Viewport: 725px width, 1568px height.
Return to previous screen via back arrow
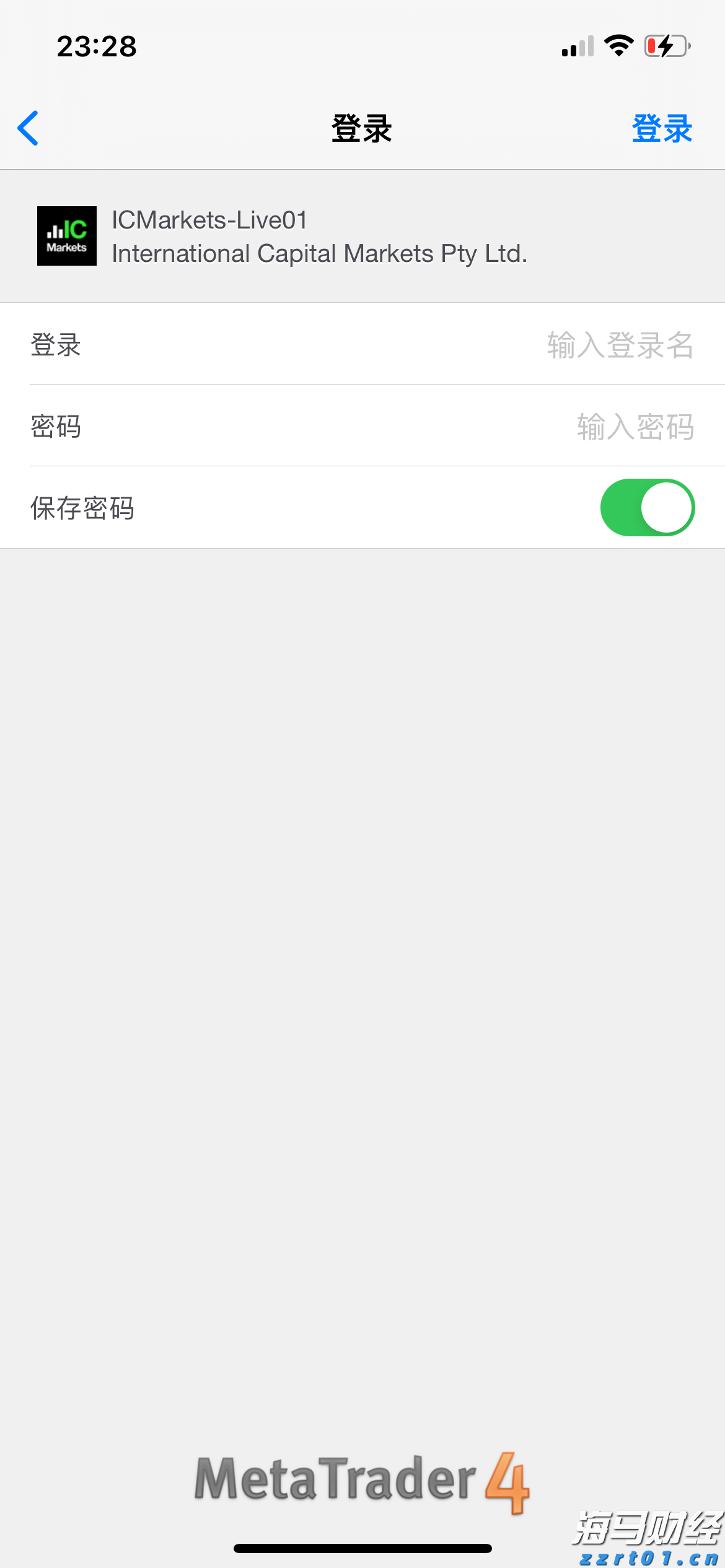pos(27,128)
